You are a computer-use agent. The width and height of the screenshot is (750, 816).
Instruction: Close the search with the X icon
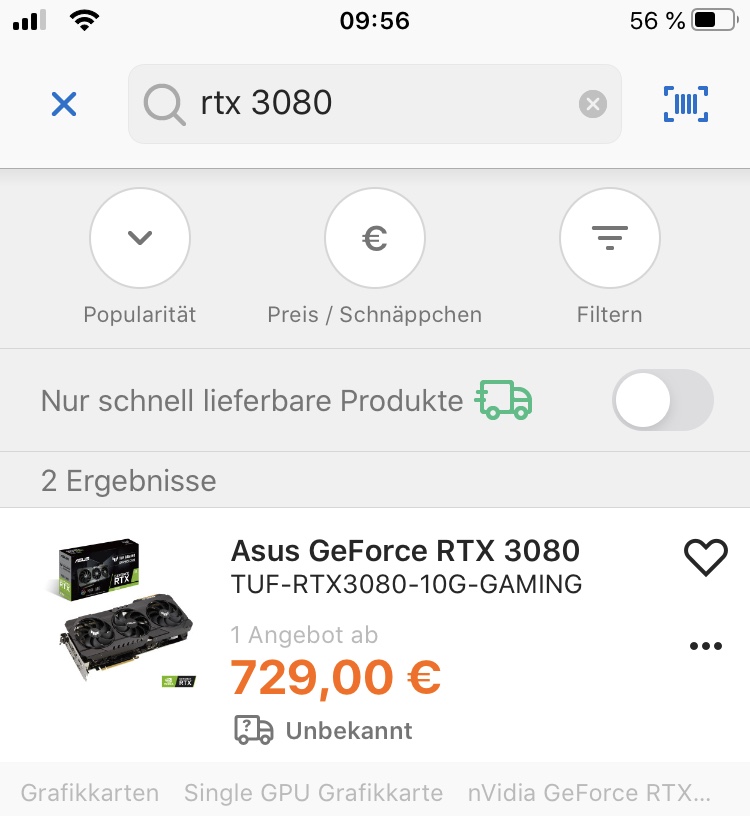[x=64, y=104]
